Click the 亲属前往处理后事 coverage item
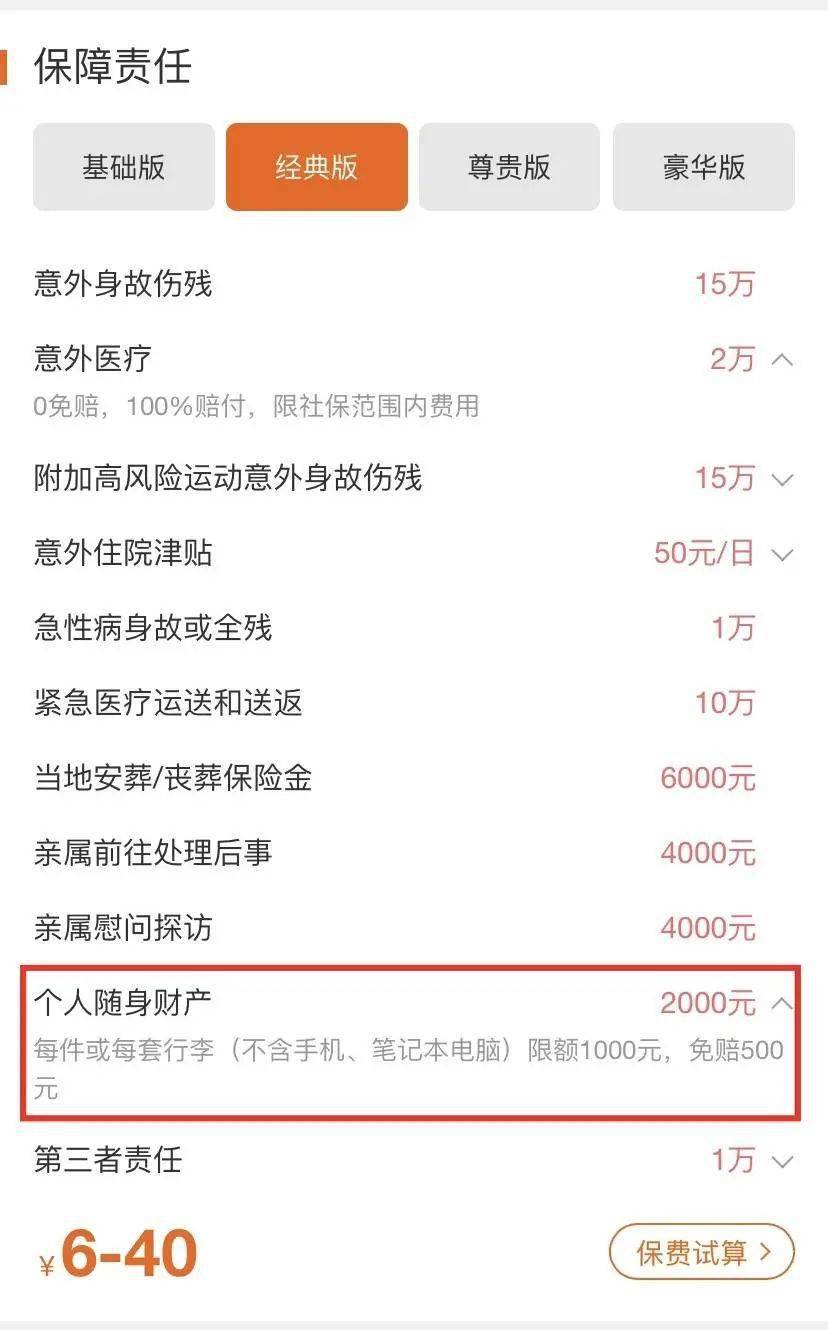 [150, 853]
